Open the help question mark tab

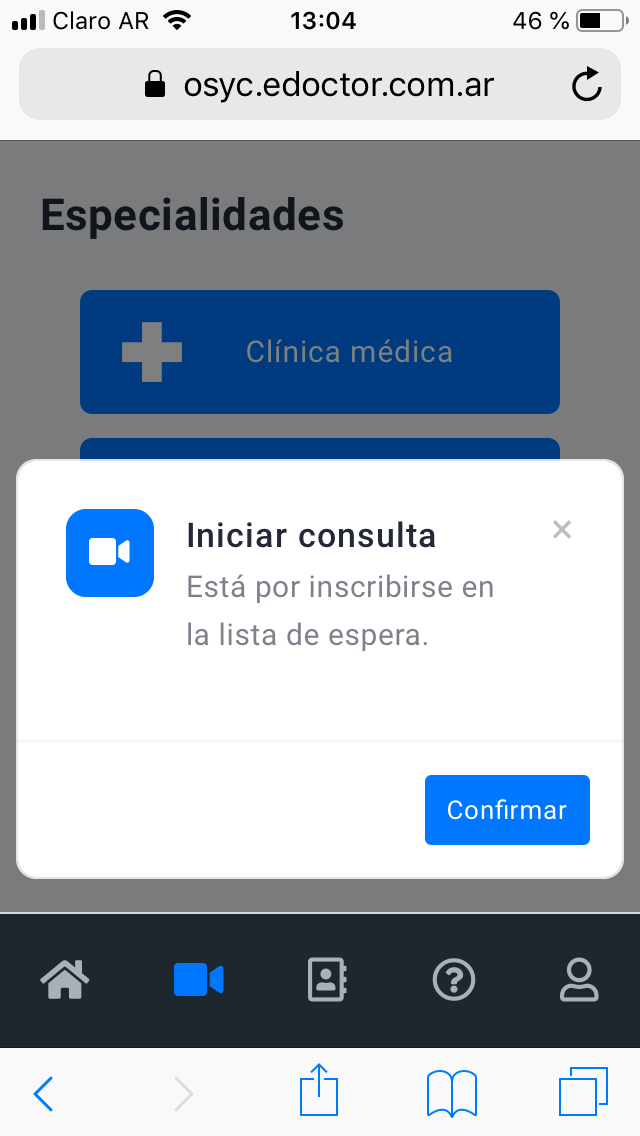[454, 980]
